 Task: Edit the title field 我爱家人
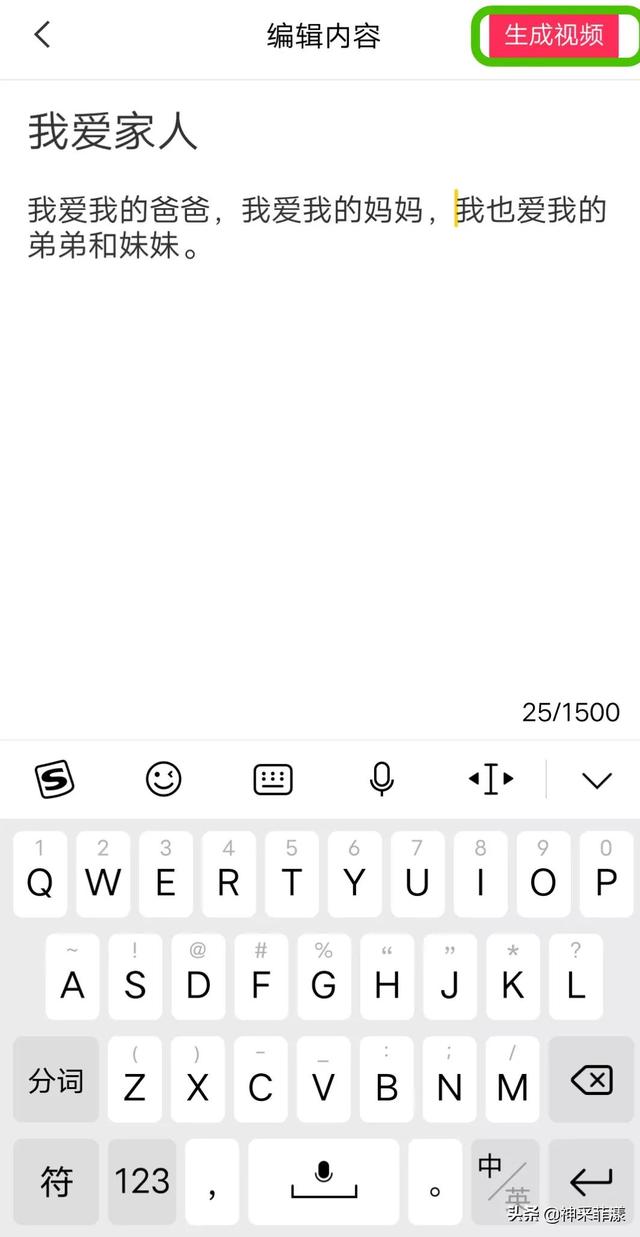click(x=113, y=132)
